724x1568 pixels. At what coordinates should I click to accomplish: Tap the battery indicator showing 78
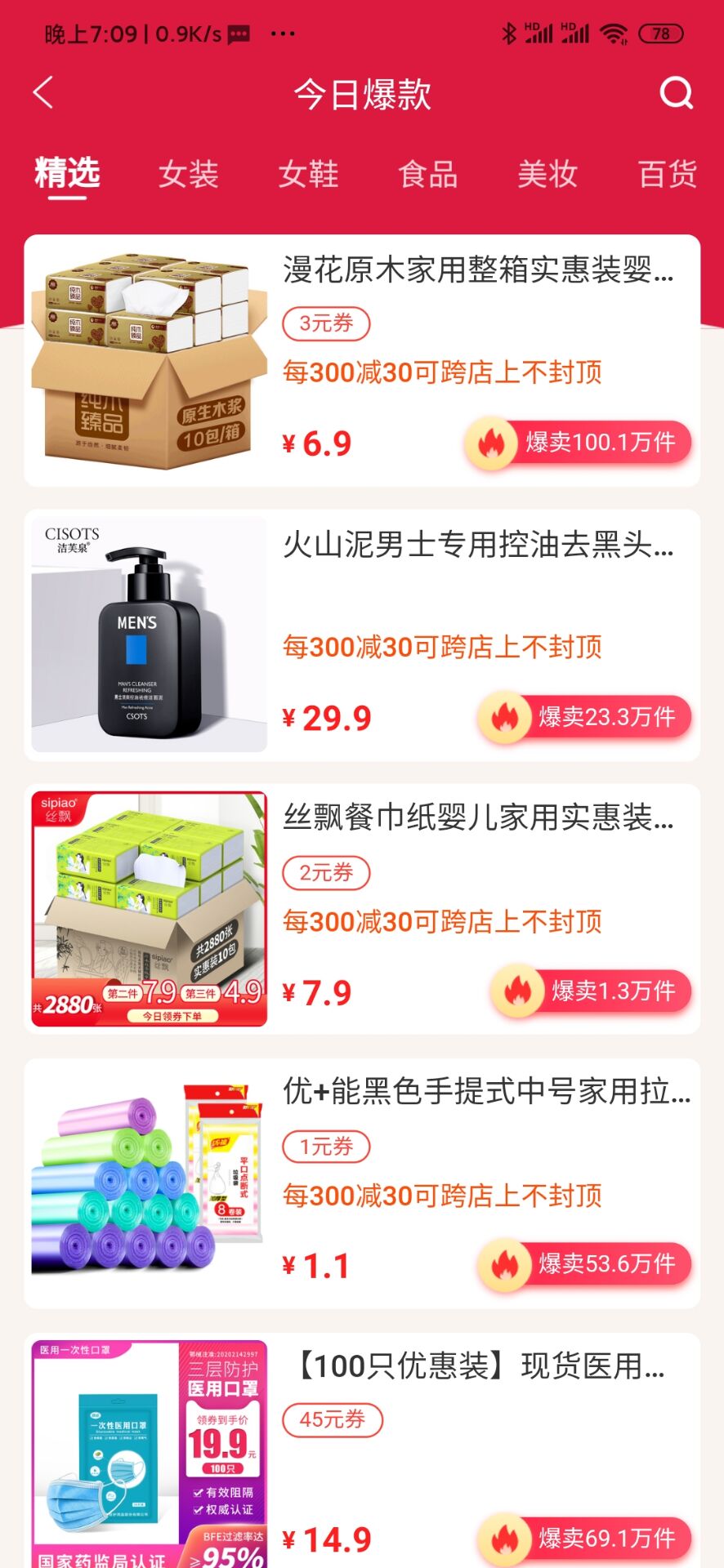click(x=662, y=34)
